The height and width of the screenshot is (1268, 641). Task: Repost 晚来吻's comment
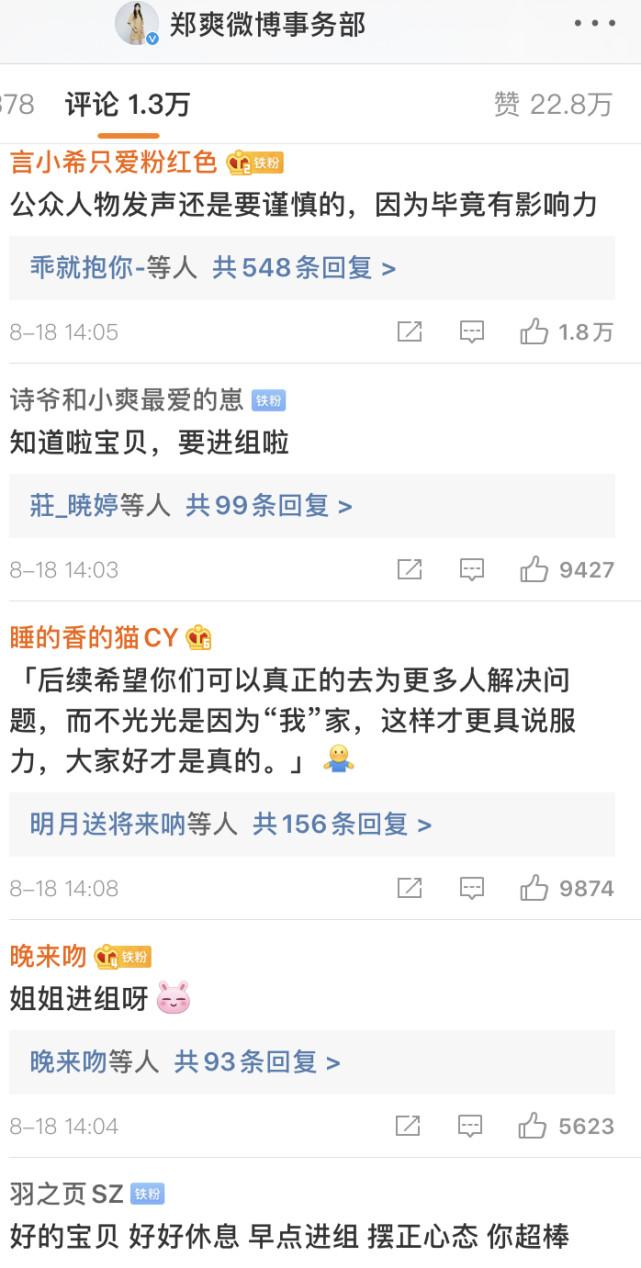[409, 1126]
